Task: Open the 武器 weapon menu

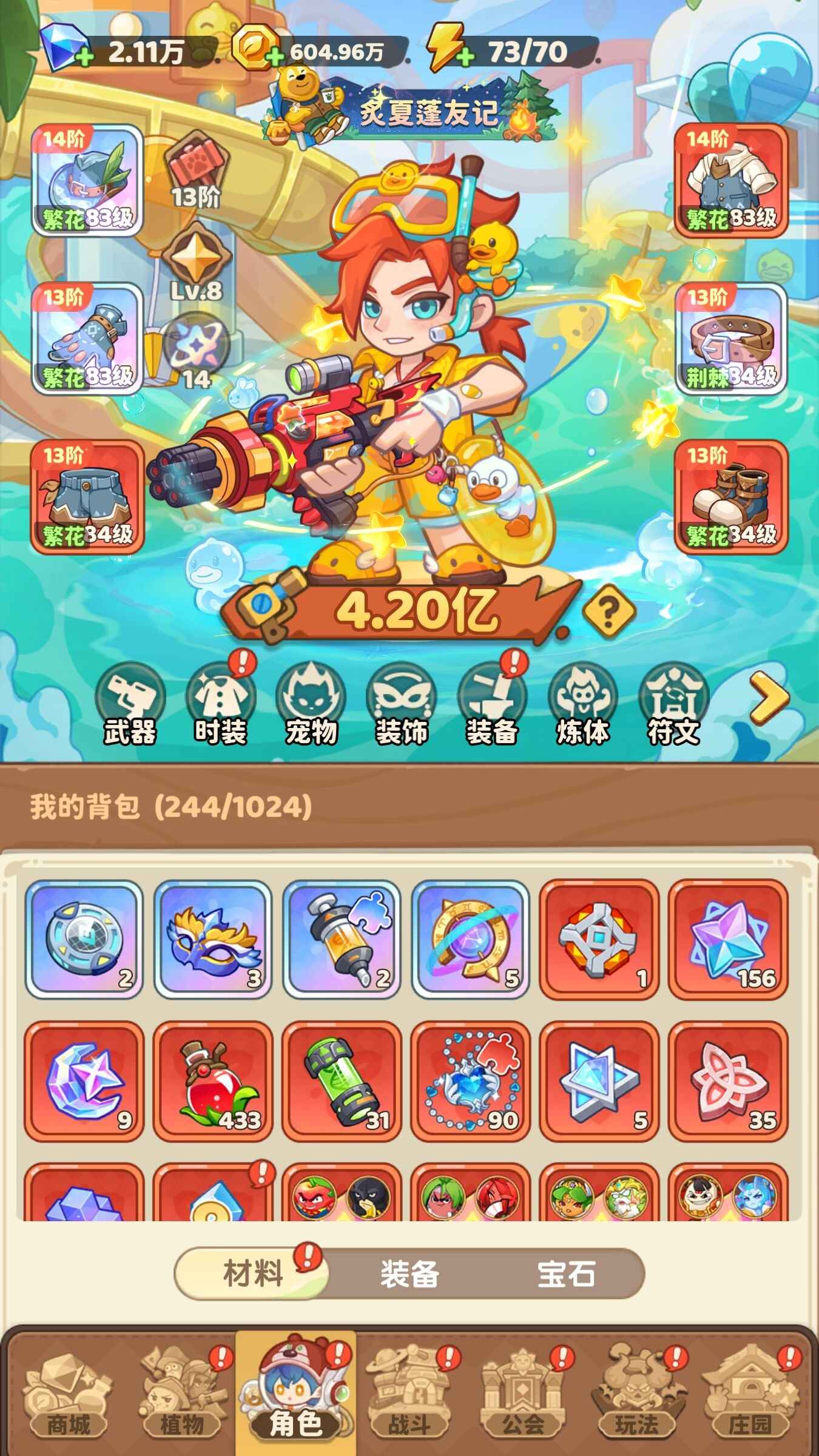Action: pos(130,704)
